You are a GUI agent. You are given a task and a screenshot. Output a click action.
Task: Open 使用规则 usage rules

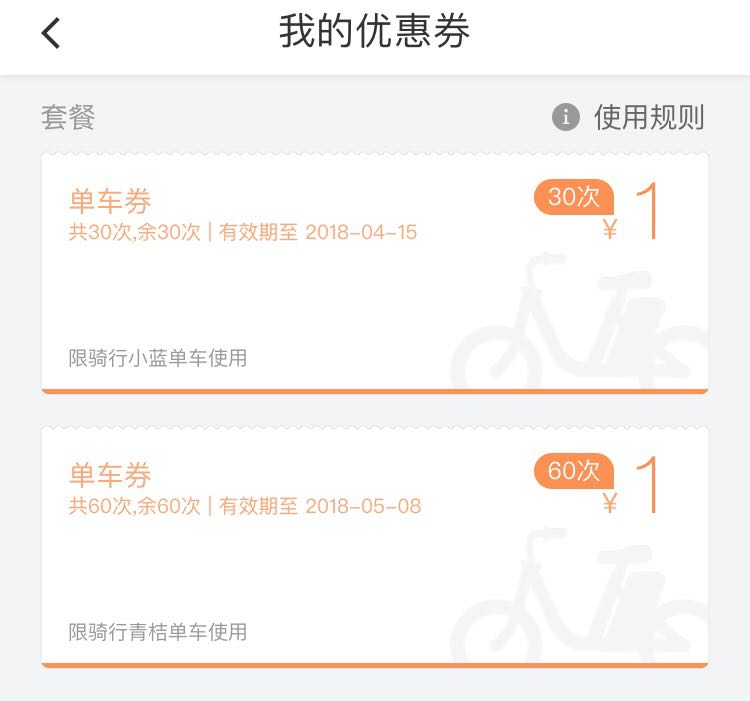pos(630,117)
